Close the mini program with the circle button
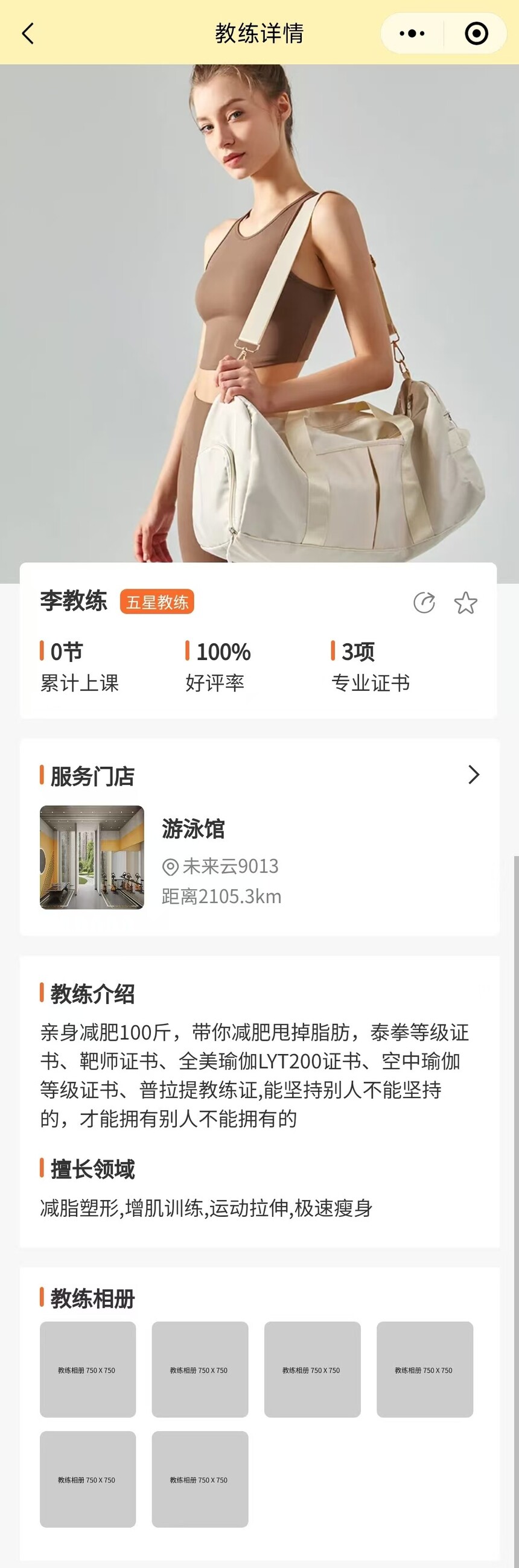 coord(476,33)
